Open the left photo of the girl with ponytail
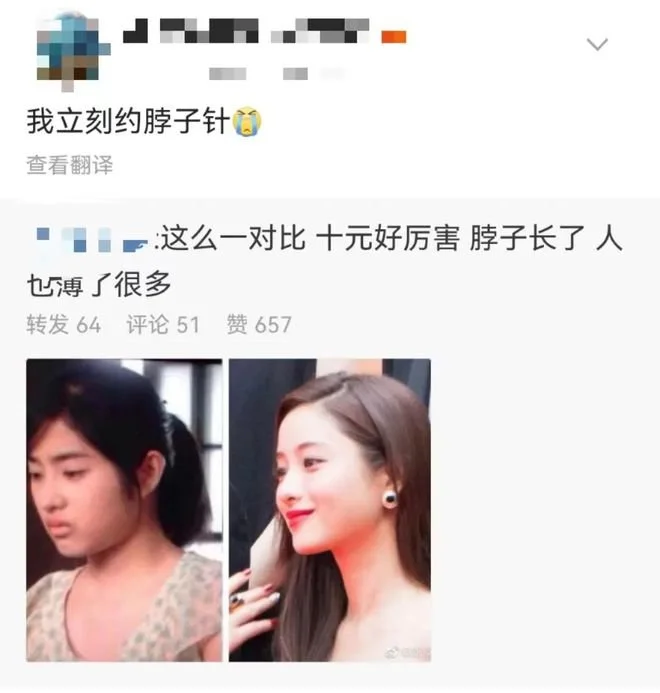Viewport: 660px width, 693px height. click(x=124, y=510)
